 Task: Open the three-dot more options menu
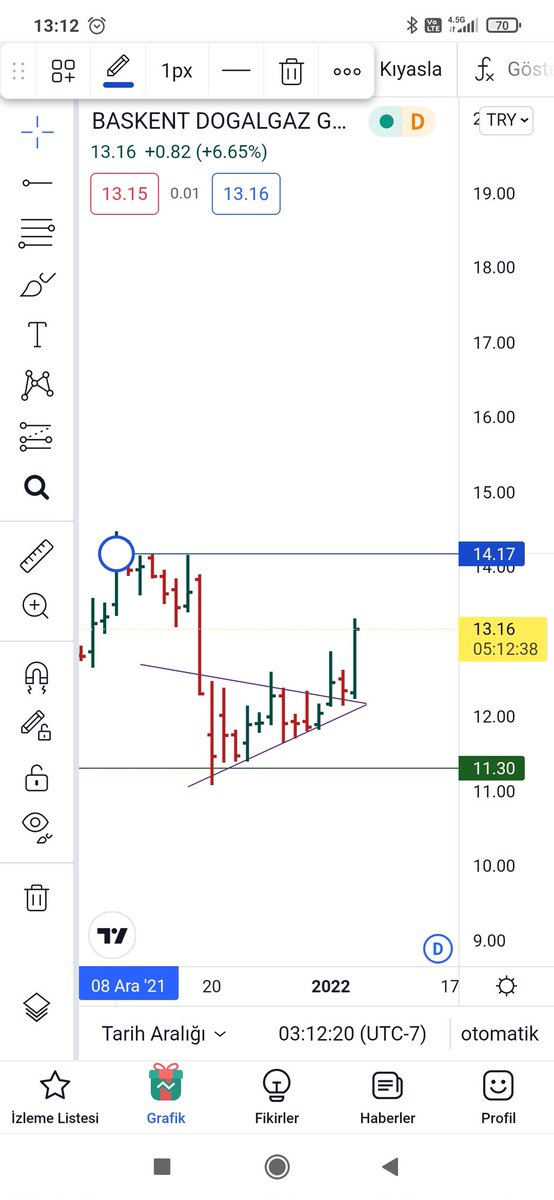coord(347,71)
